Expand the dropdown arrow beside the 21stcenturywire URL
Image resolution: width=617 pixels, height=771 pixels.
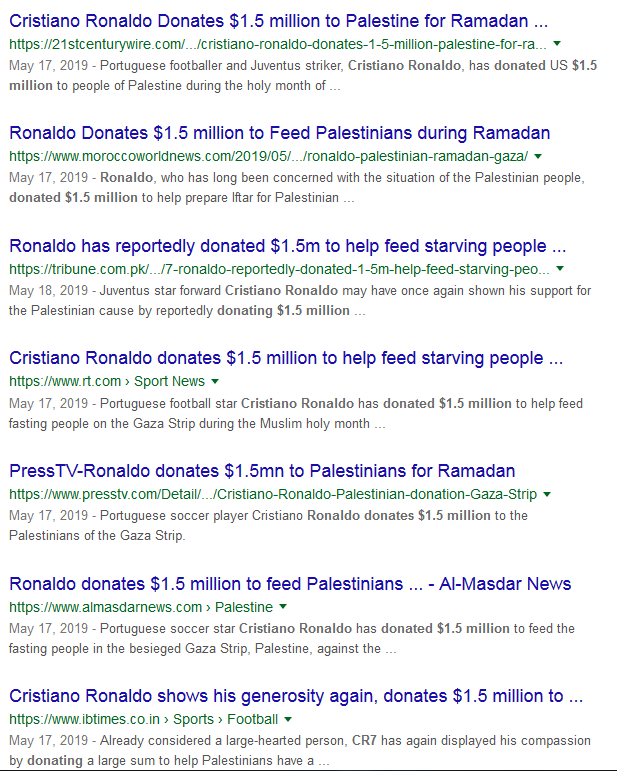click(x=557, y=44)
